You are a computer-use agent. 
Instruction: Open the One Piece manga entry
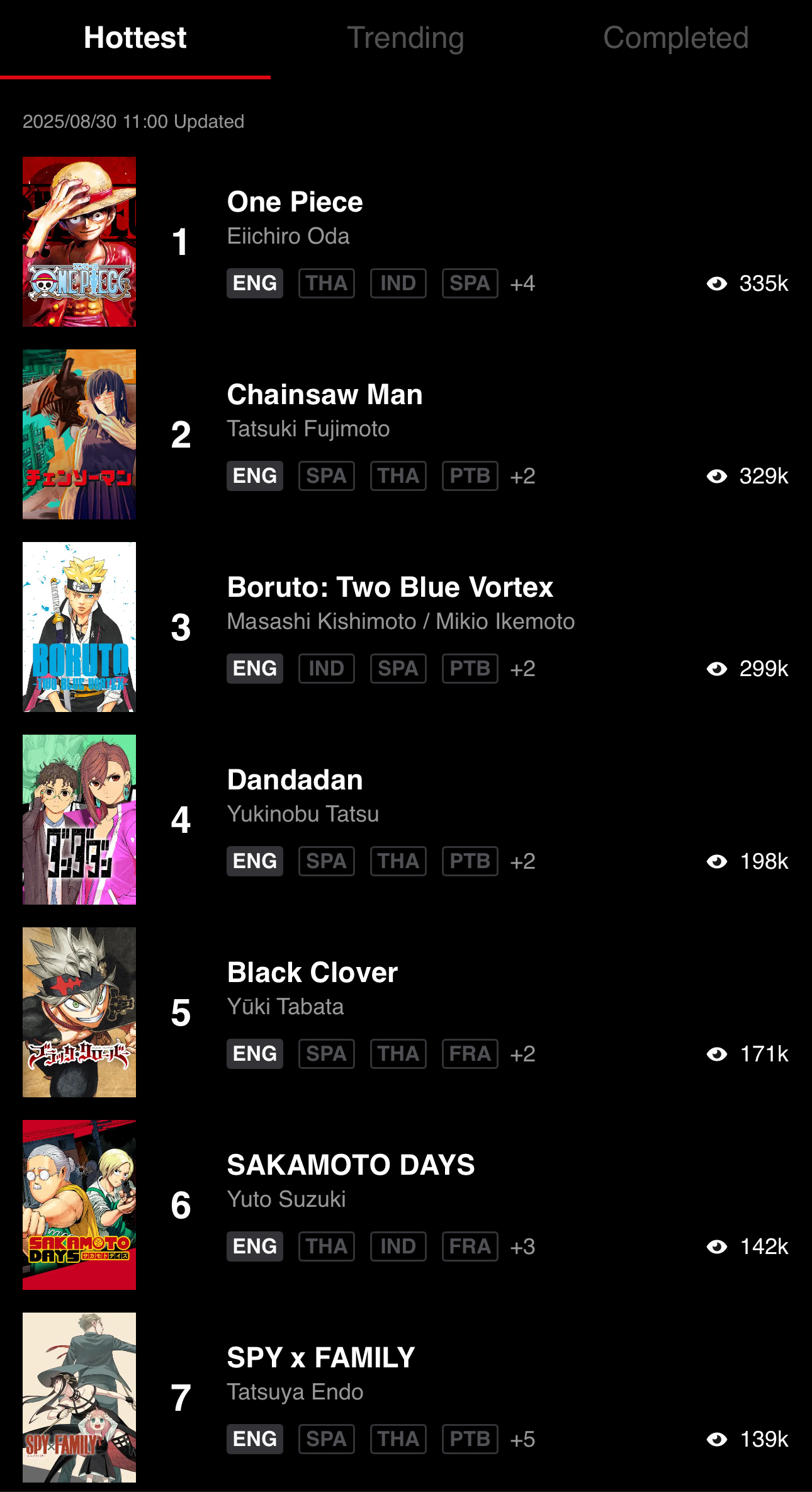pos(295,203)
